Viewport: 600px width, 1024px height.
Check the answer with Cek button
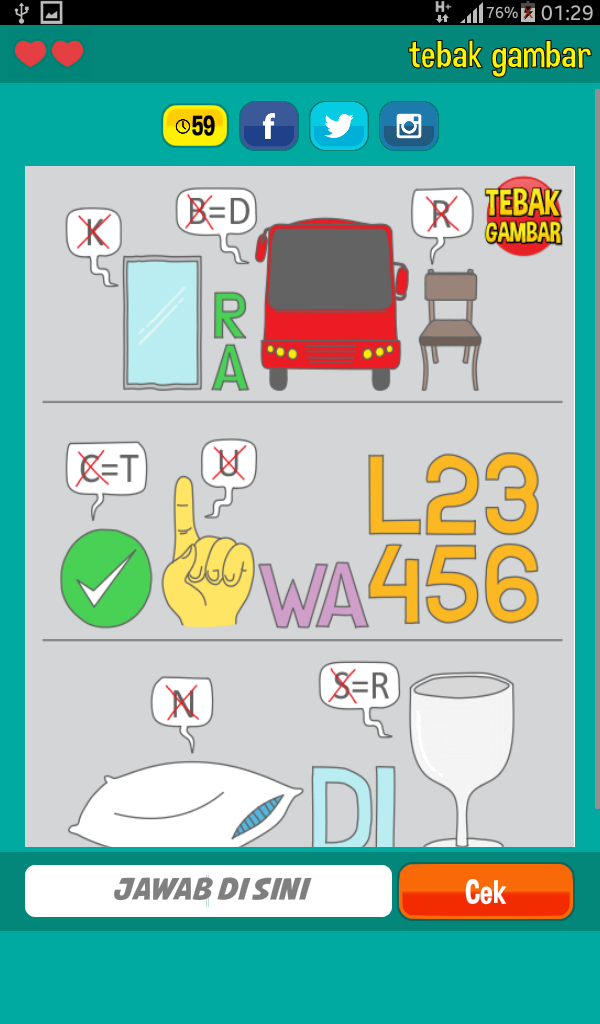486,891
